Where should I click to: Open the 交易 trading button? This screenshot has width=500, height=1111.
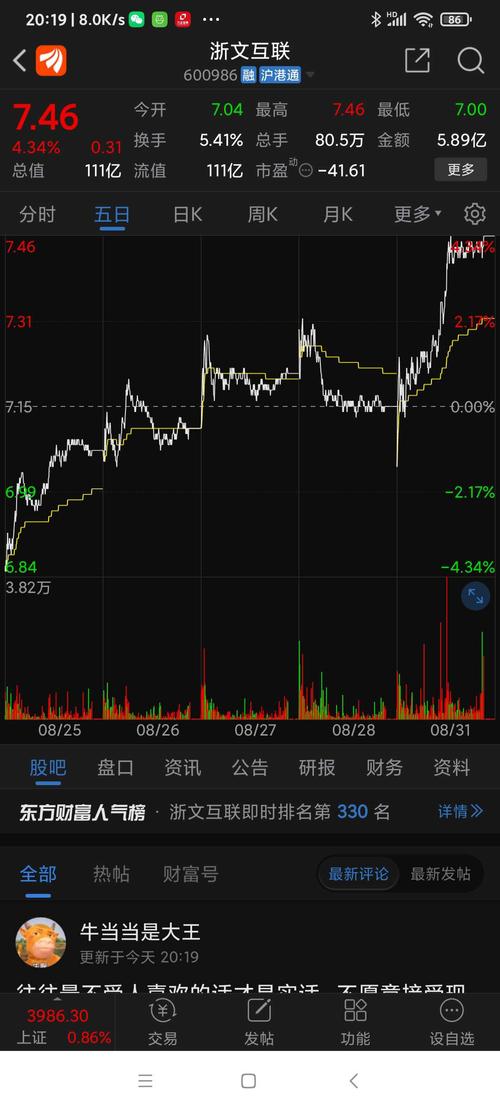click(162, 1022)
